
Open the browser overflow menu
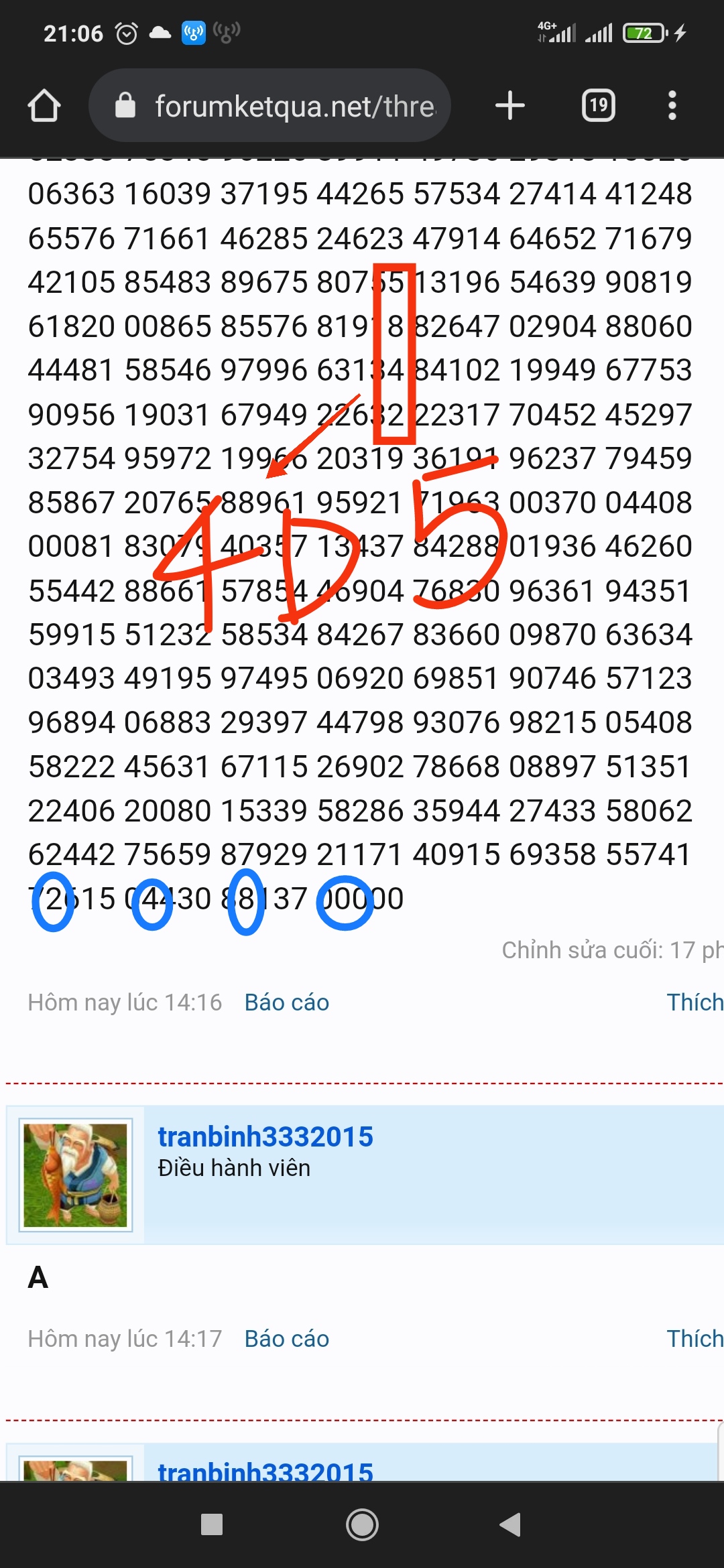[x=672, y=105]
